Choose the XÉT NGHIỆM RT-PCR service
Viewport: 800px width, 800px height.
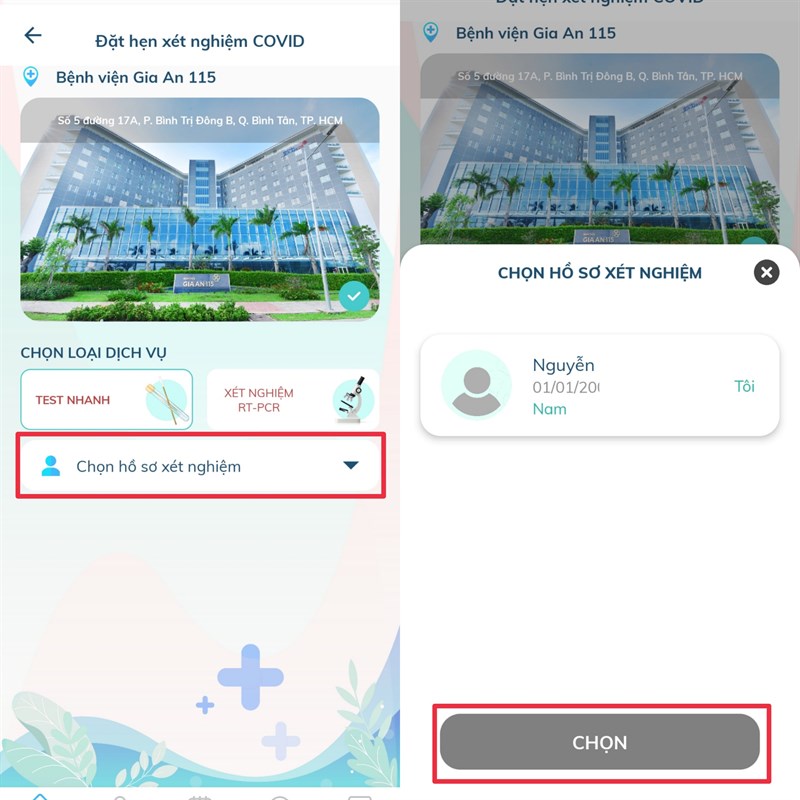292,400
